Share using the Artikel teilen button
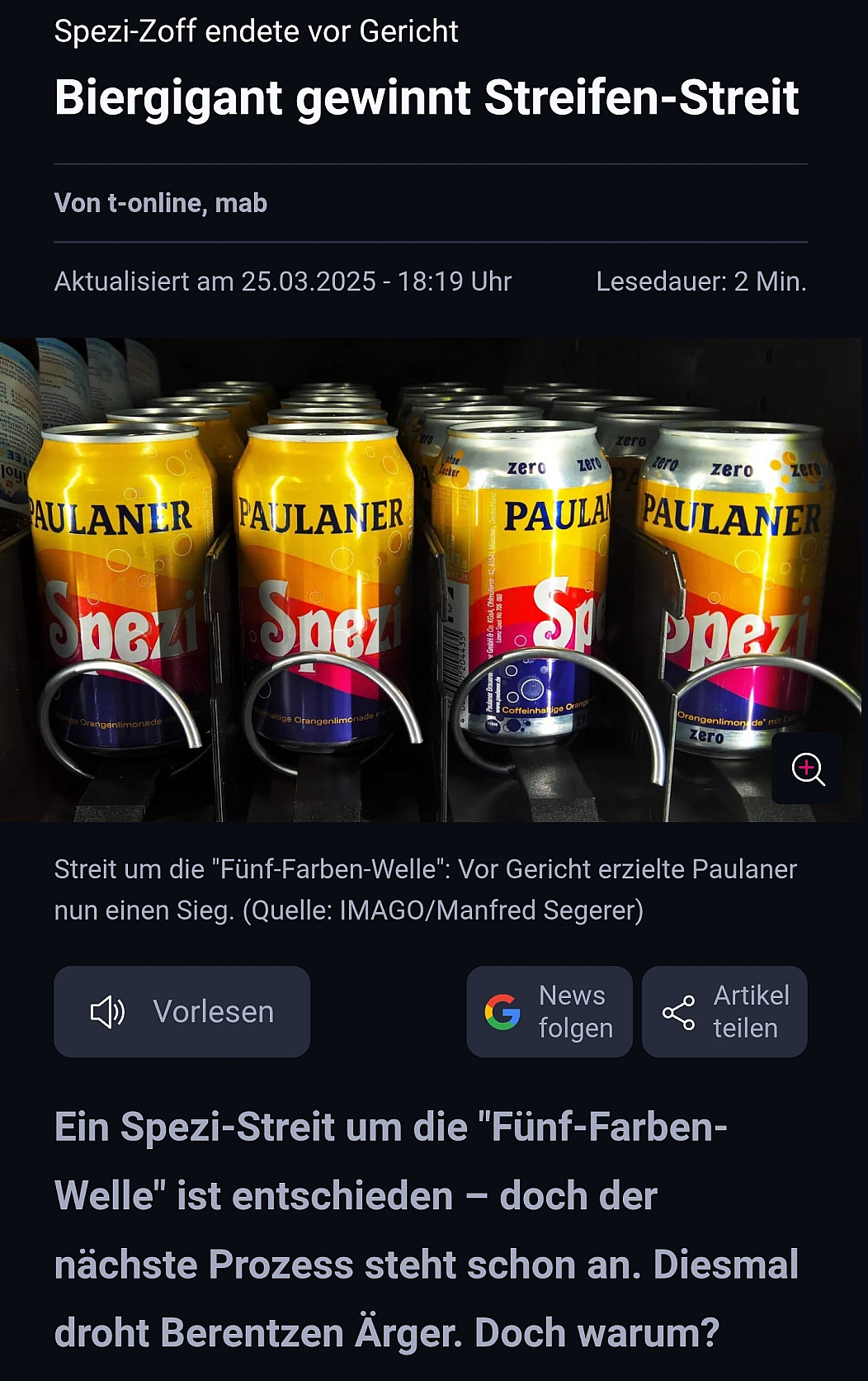868x1381 pixels. click(x=724, y=1011)
